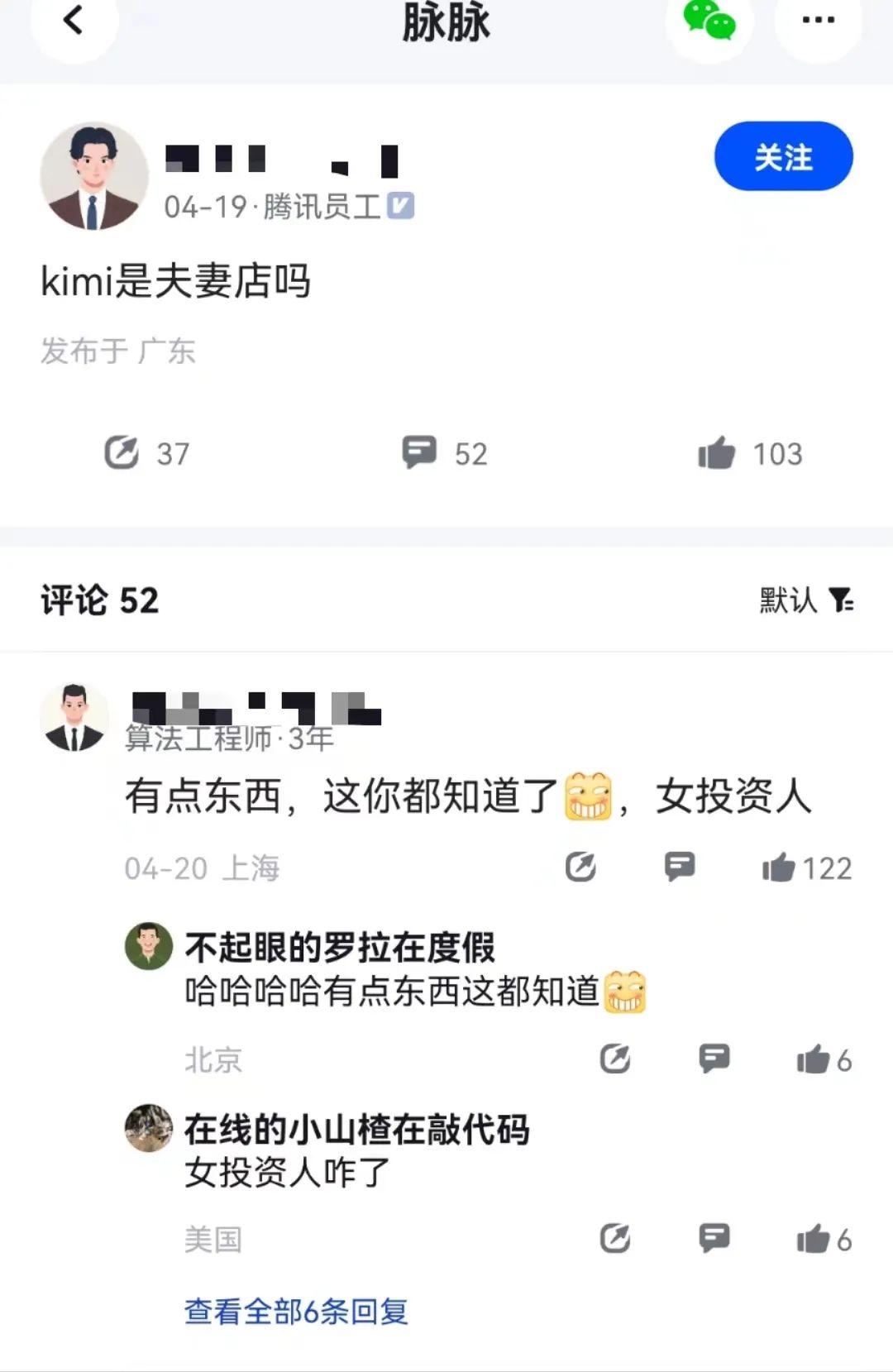Screen dimensions: 893x1372
Task: Expand 查看全部6条回复 to view all replies
Action: tap(296, 1311)
